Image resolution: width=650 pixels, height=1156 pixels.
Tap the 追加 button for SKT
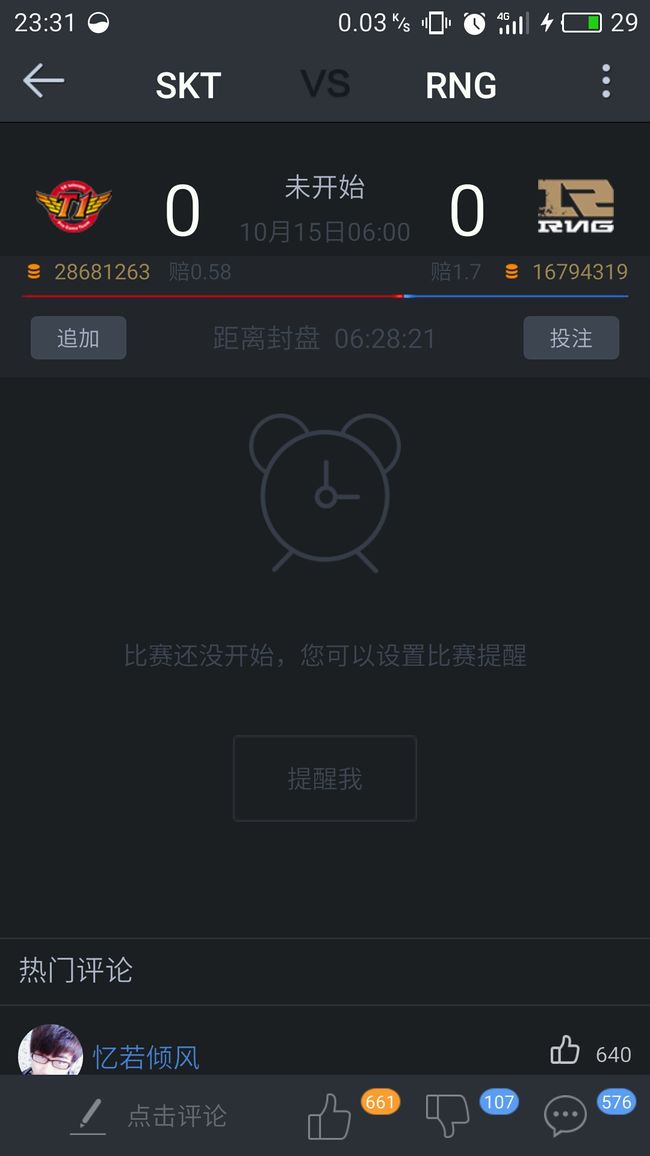tap(78, 338)
